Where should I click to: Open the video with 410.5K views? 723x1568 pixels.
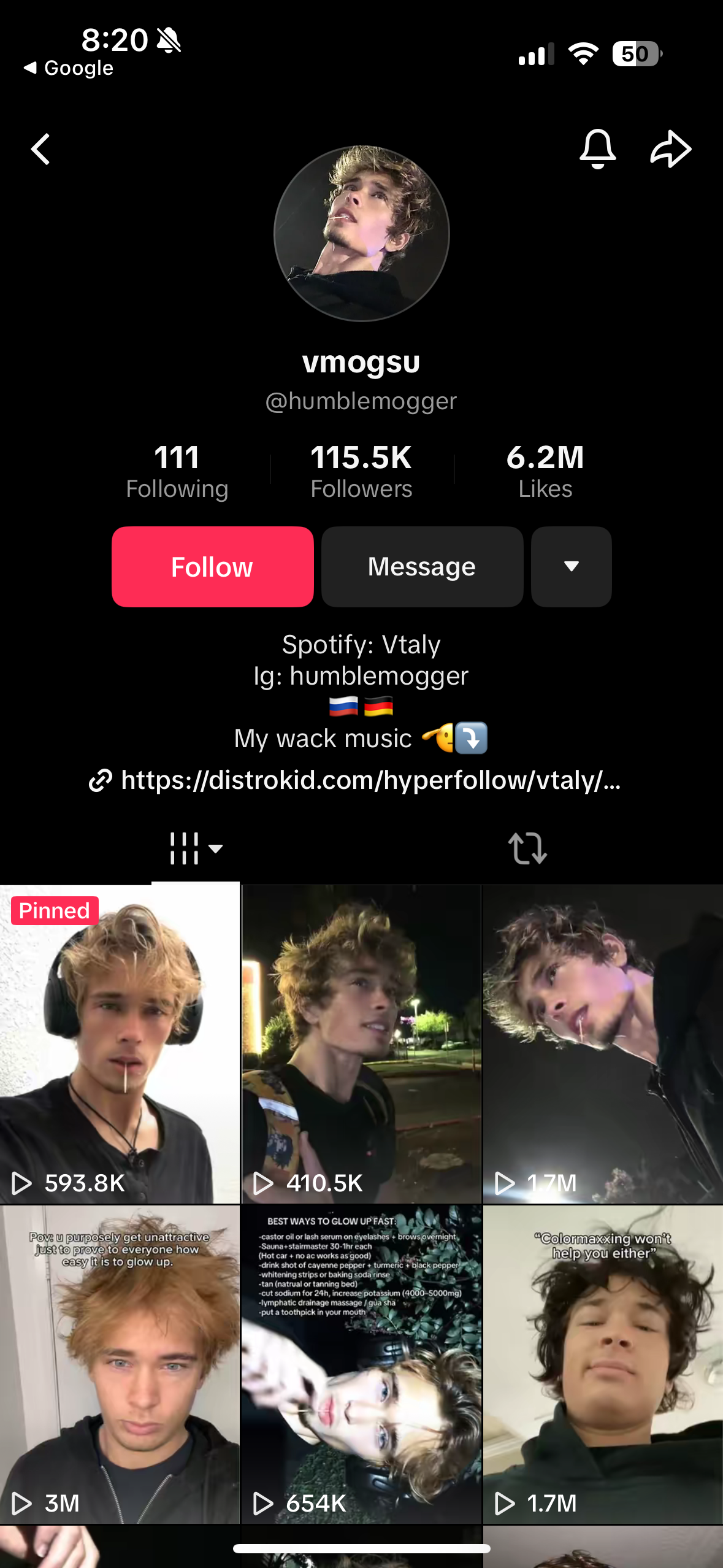coord(361,1043)
